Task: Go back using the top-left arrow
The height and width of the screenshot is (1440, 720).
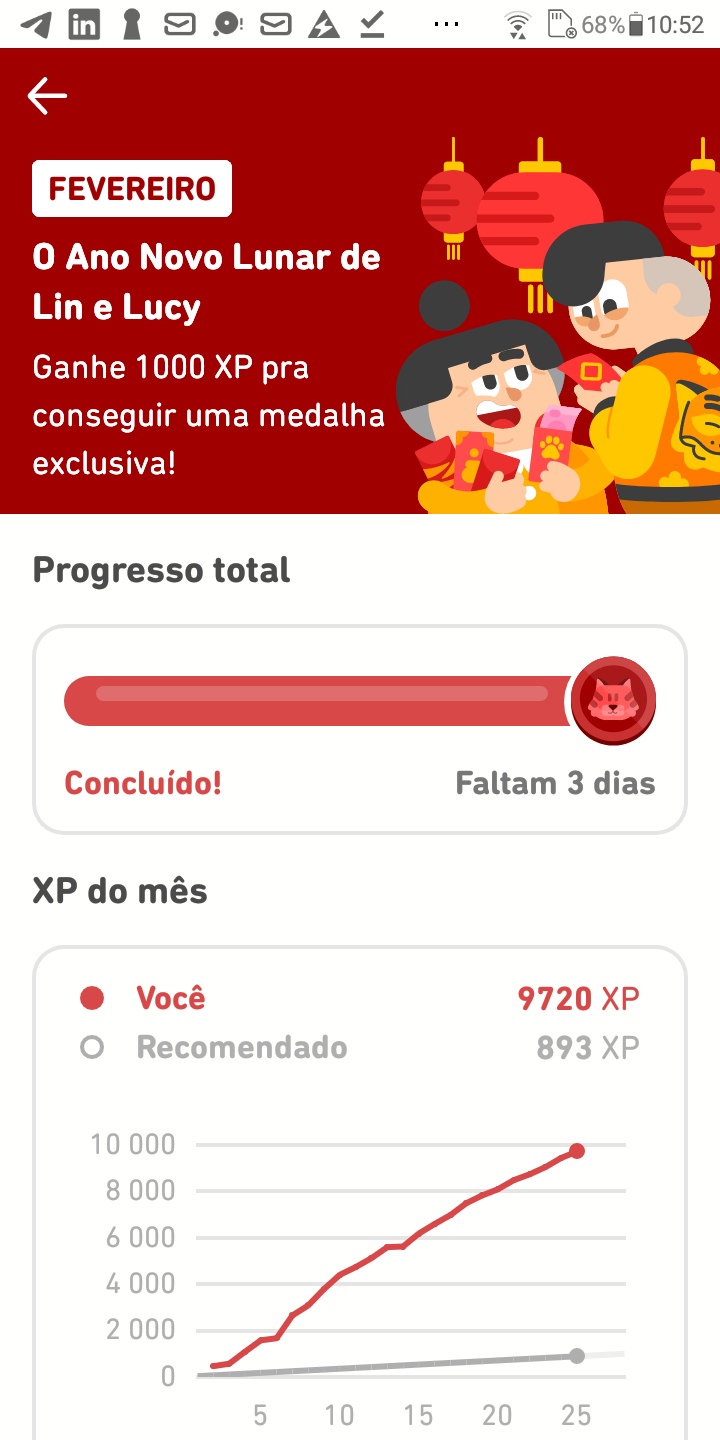Action: click(x=47, y=96)
